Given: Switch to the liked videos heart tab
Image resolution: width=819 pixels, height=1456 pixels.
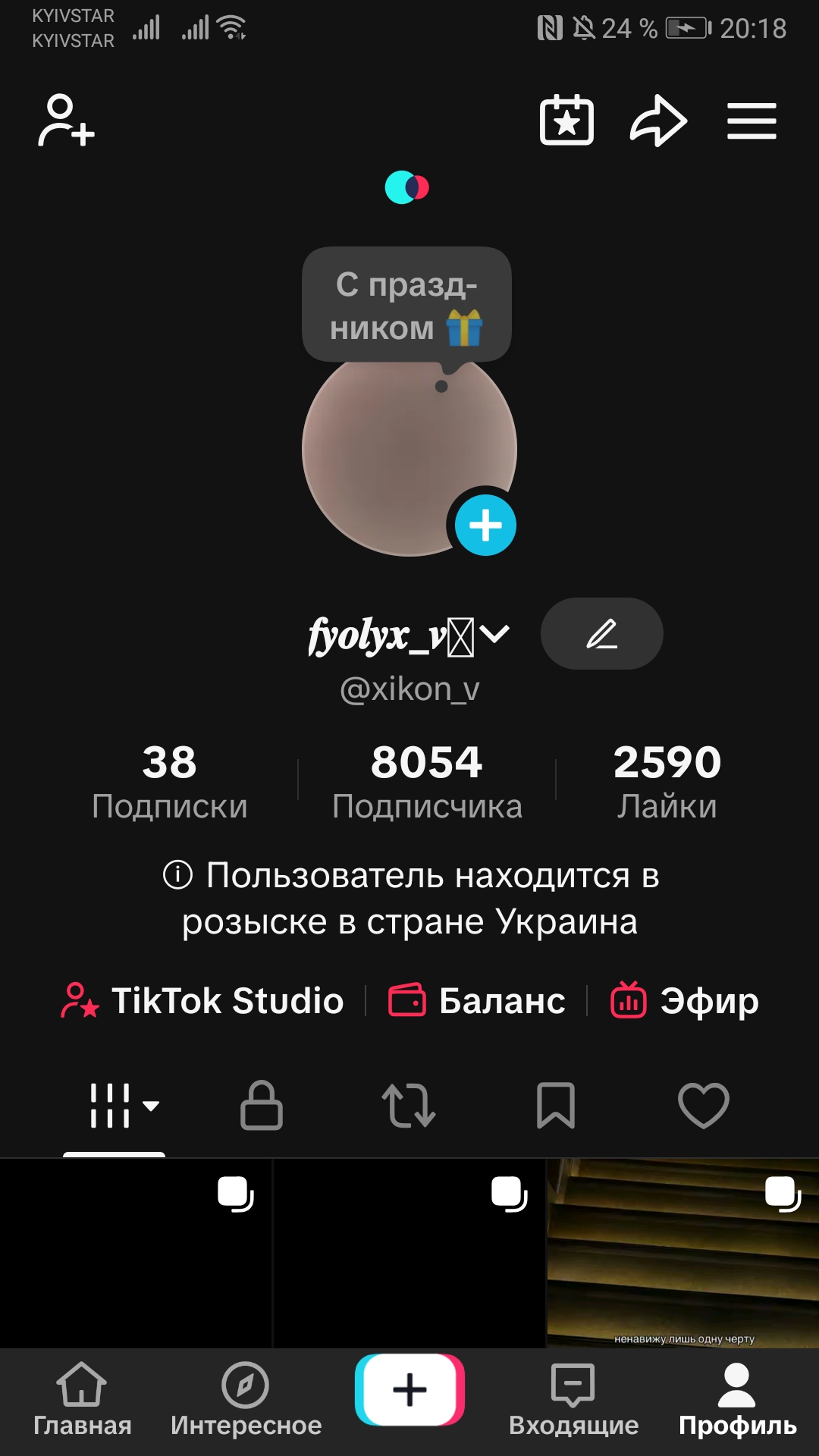Looking at the screenshot, I should (703, 1106).
